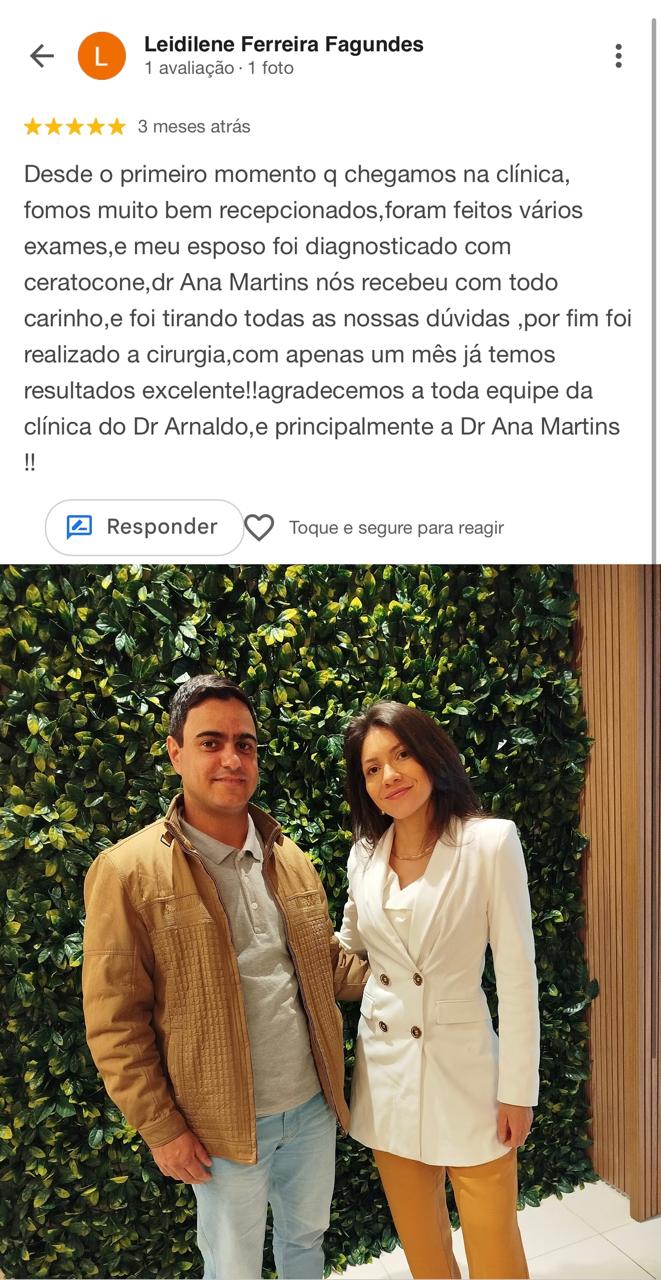Open Leidilene Ferreira Fagundes' reviewer profile
The width and height of the screenshot is (661, 1280).
point(283,45)
